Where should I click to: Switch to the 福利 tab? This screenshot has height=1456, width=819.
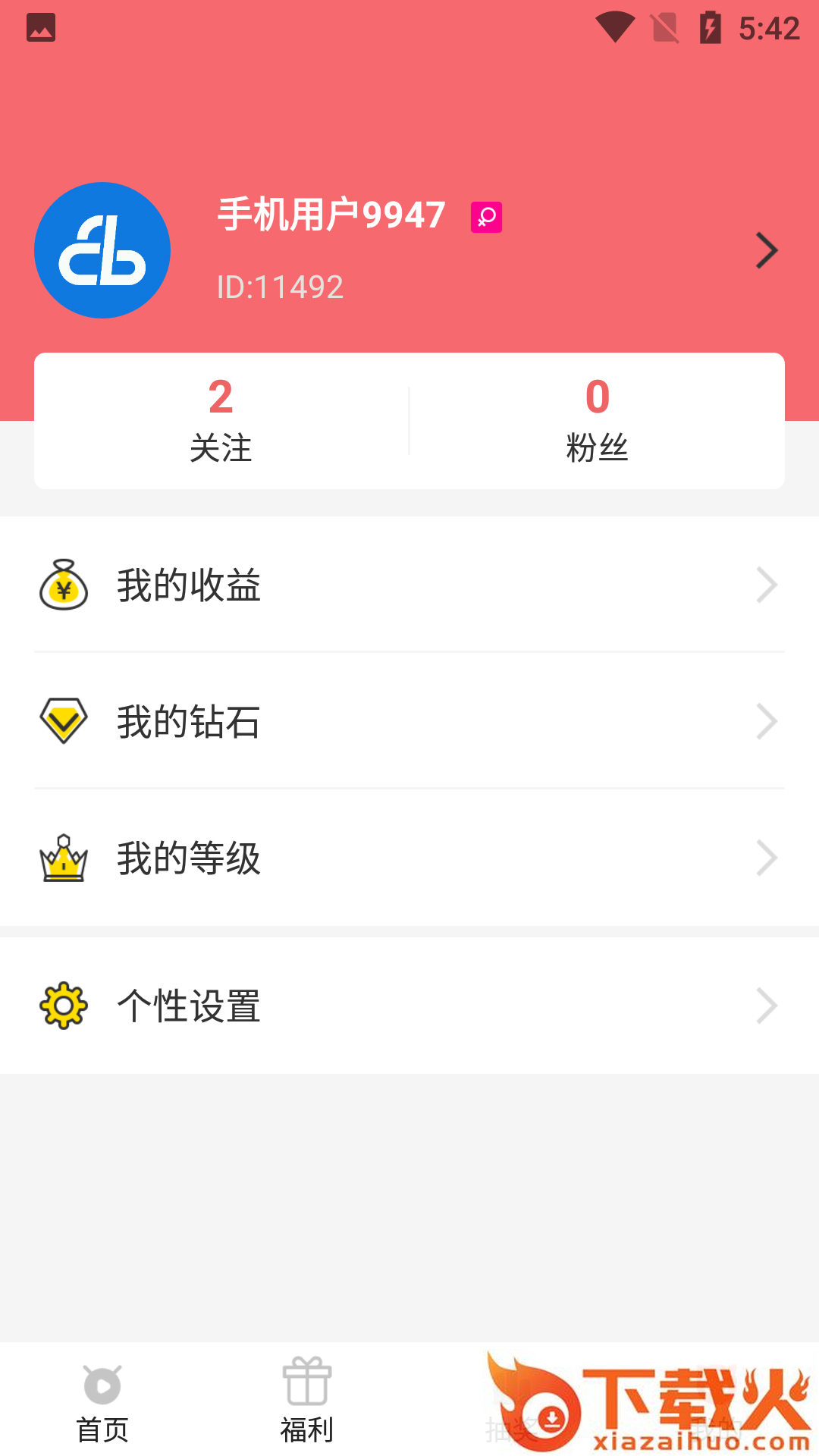point(307,1401)
